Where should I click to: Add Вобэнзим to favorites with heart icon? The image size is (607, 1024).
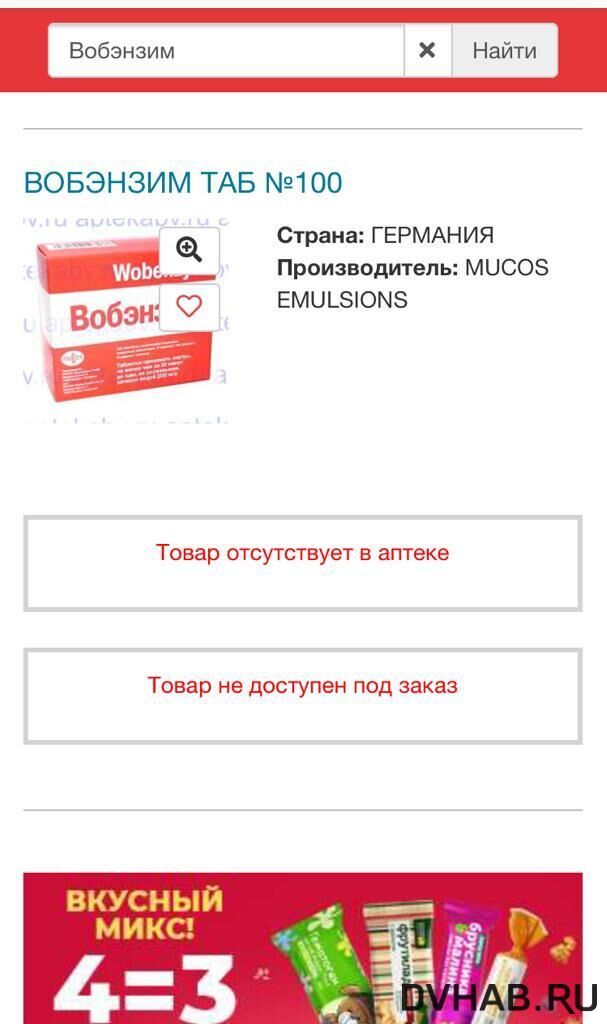[x=189, y=306]
